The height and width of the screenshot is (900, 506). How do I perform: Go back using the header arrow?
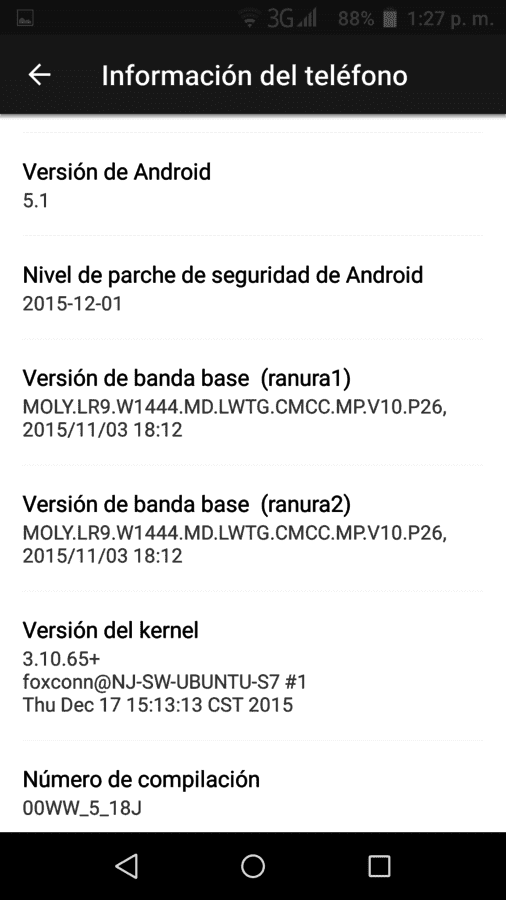pos(40,75)
